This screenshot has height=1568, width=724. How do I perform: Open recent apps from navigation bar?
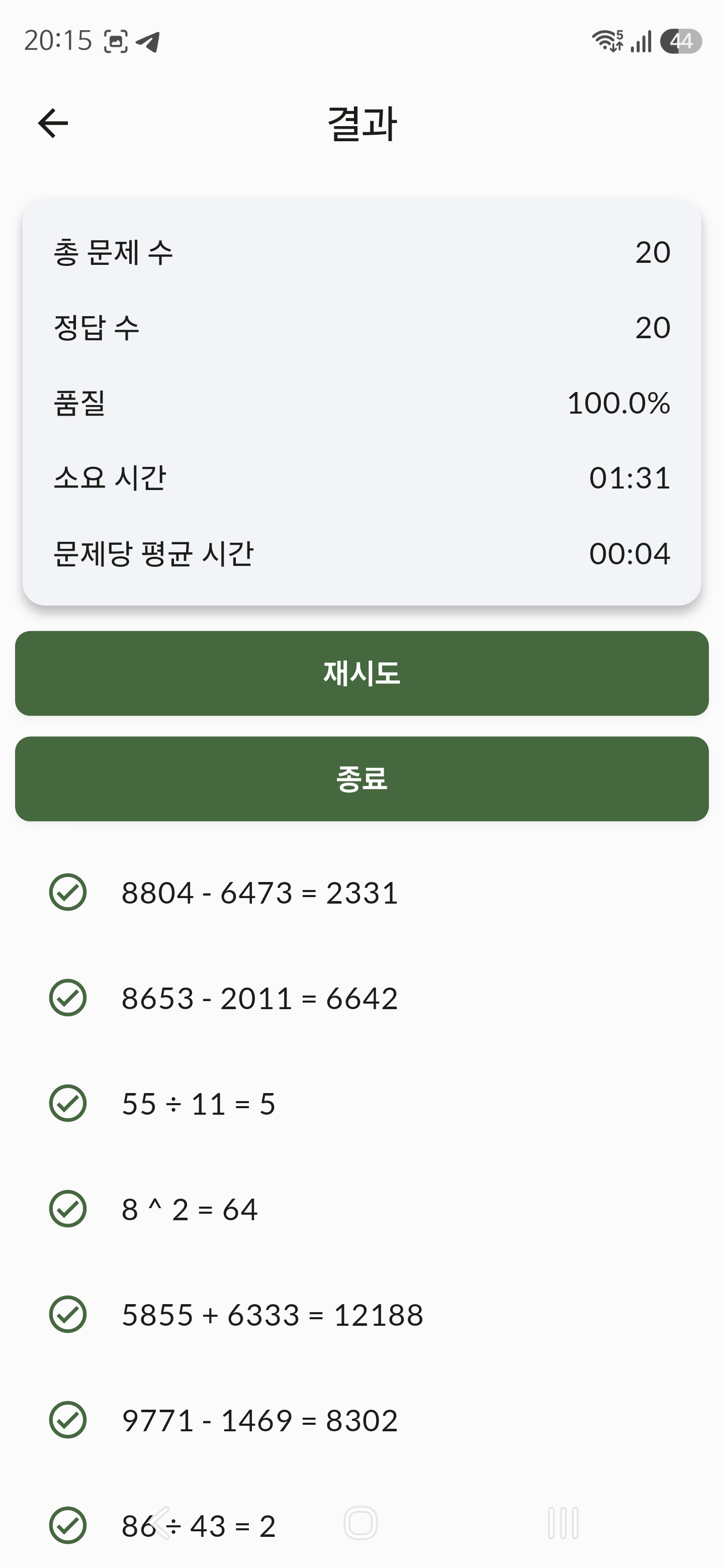pyautogui.click(x=563, y=1524)
